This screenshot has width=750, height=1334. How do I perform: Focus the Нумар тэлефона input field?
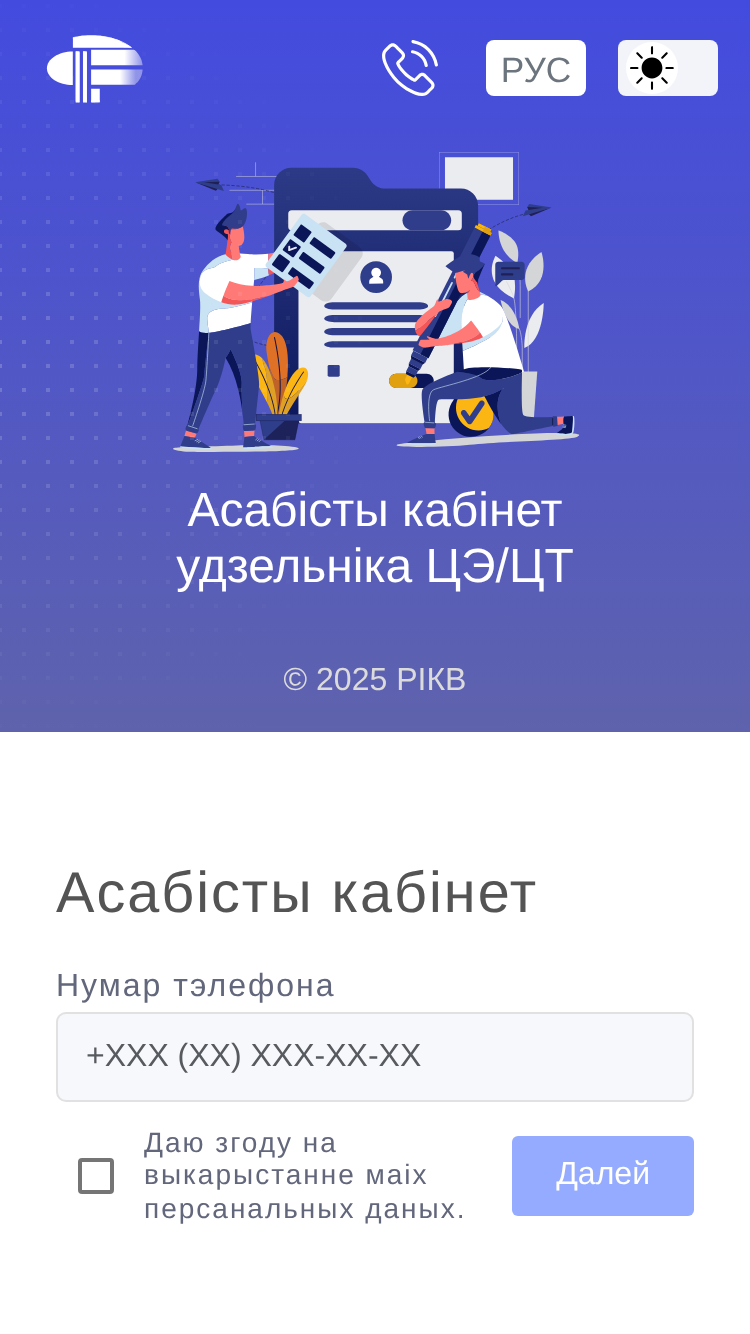pyautogui.click(x=375, y=1057)
